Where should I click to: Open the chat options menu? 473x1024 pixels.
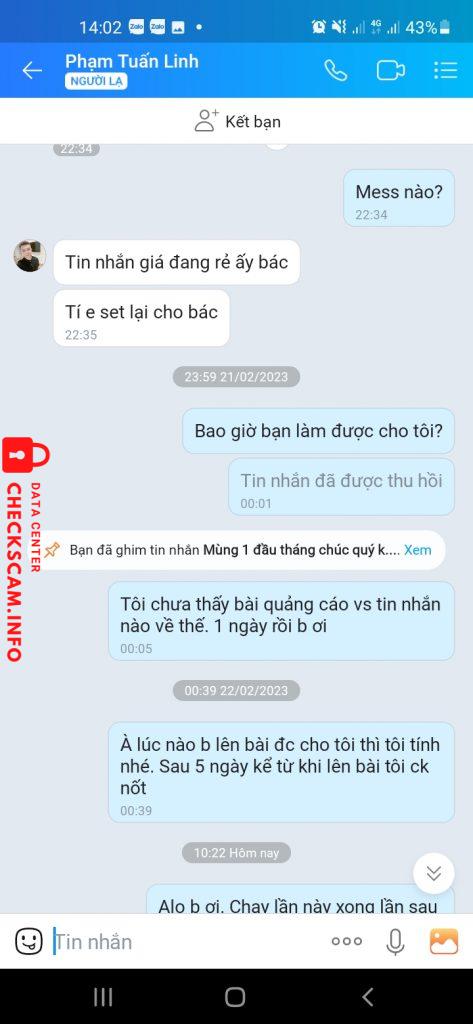coord(446,71)
